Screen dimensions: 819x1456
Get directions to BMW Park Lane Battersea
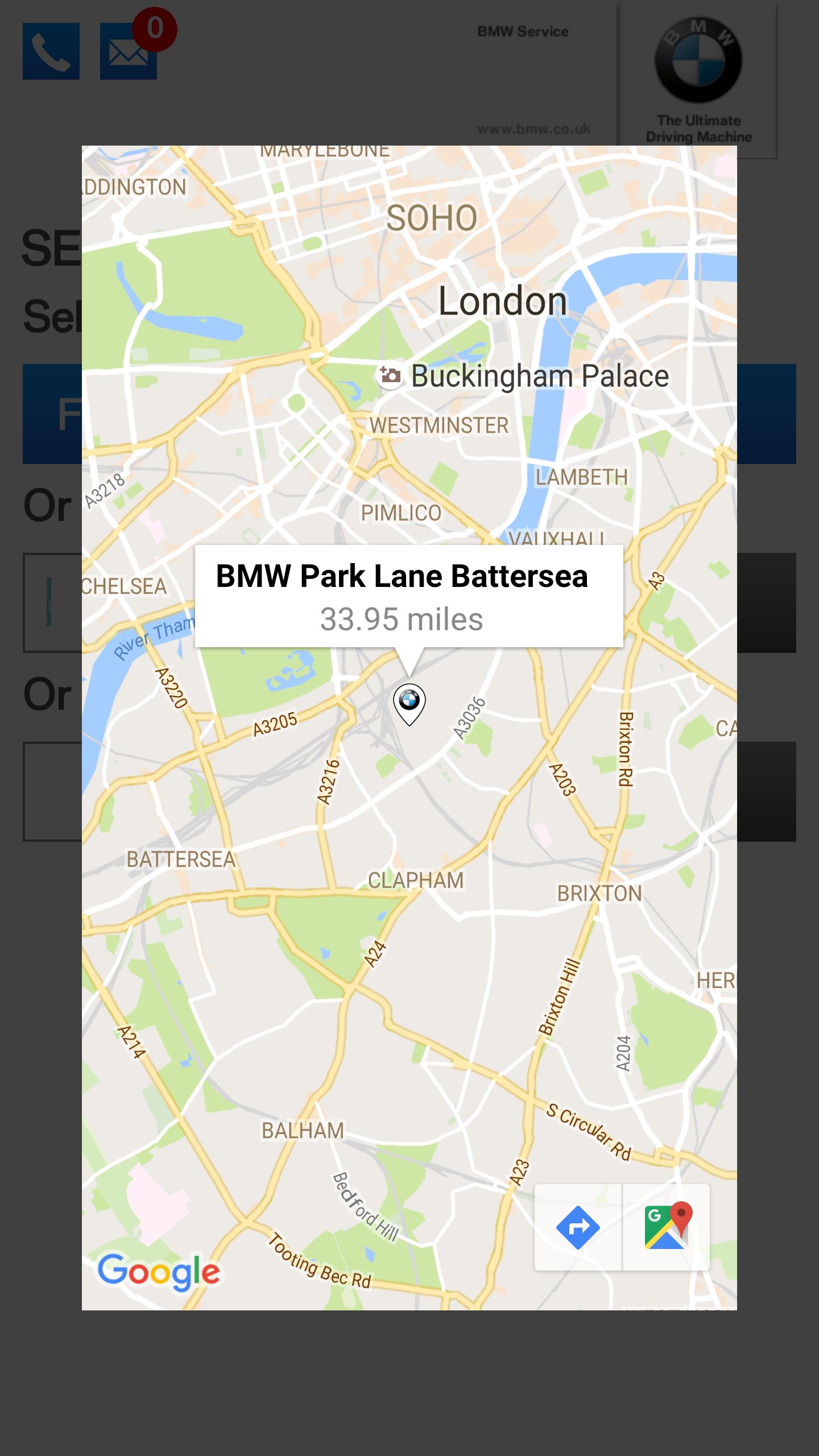coord(577,1228)
